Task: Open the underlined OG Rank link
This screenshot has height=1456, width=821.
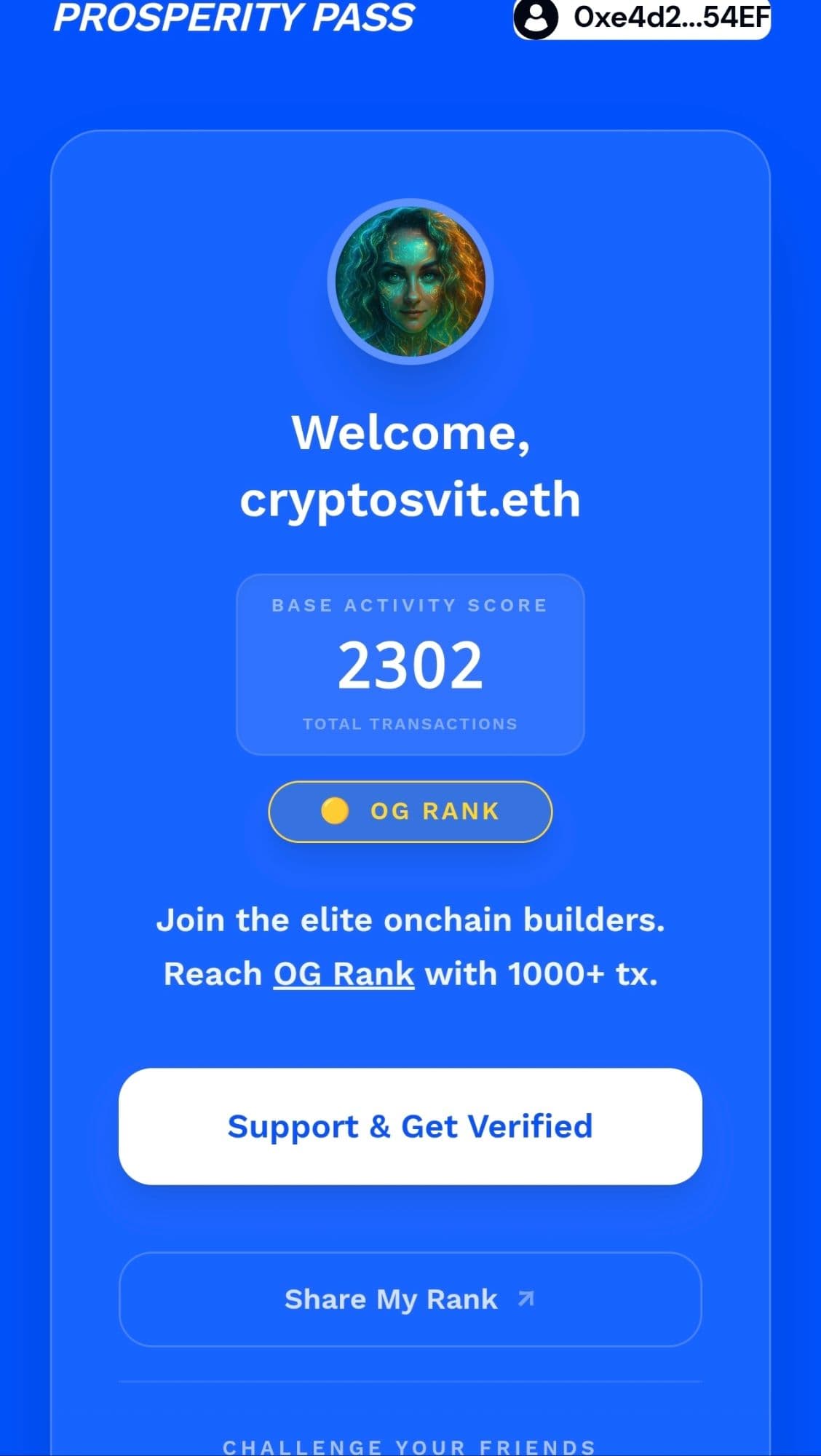Action: [x=344, y=974]
